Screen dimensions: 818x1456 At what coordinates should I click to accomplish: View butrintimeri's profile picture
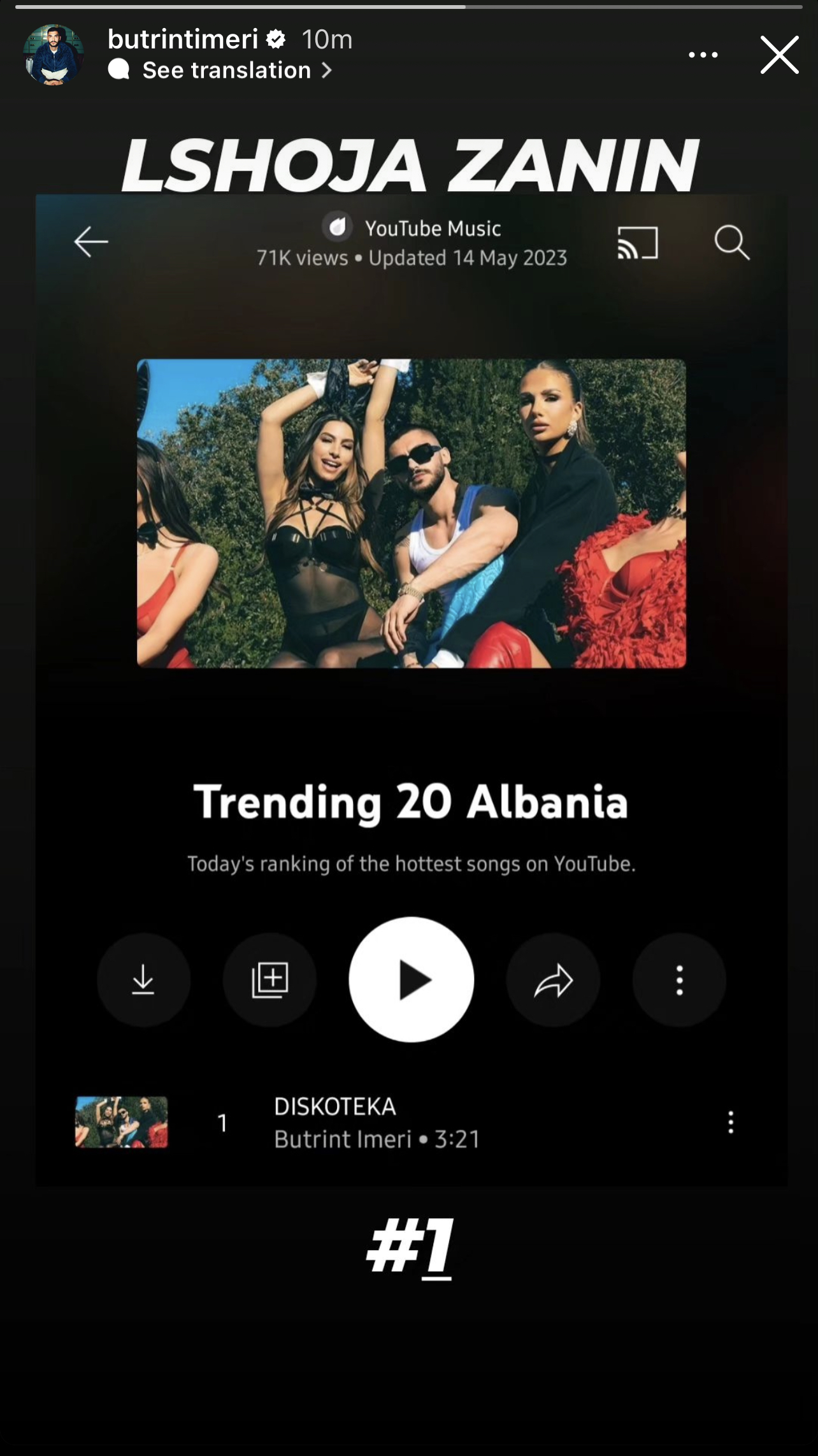pyautogui.click(x=54, y=55)
